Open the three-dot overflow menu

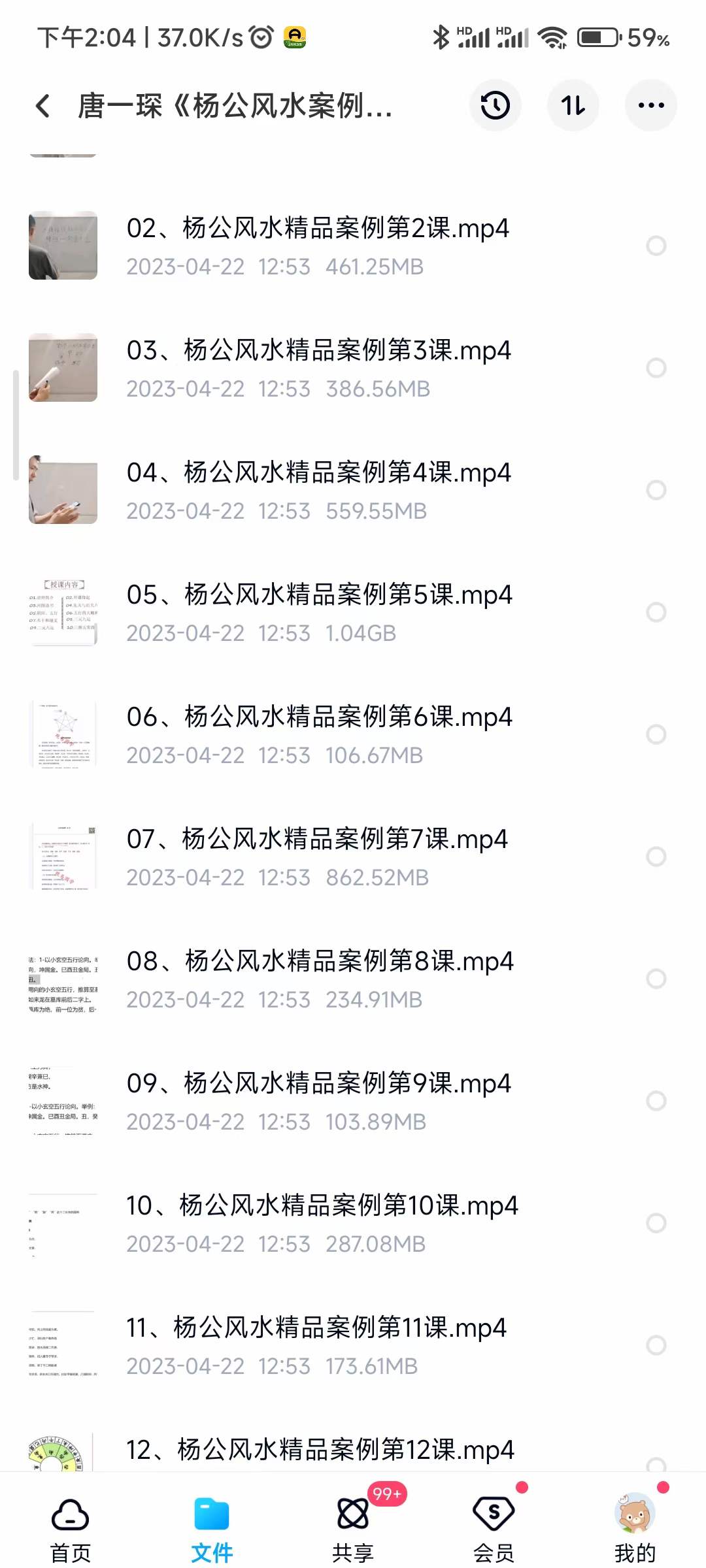650,106
